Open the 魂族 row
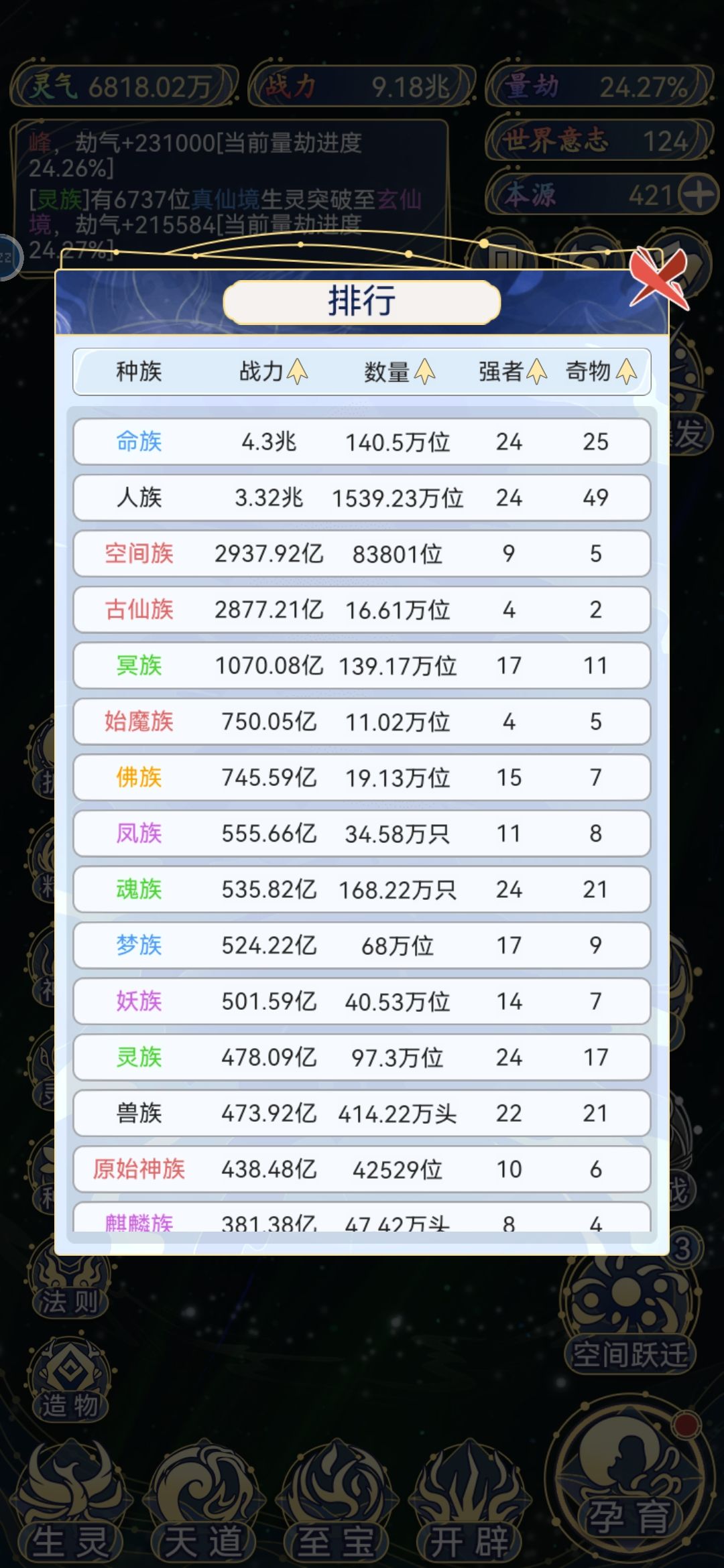This screenshot has width=724, height=1568. coord(362,889)
